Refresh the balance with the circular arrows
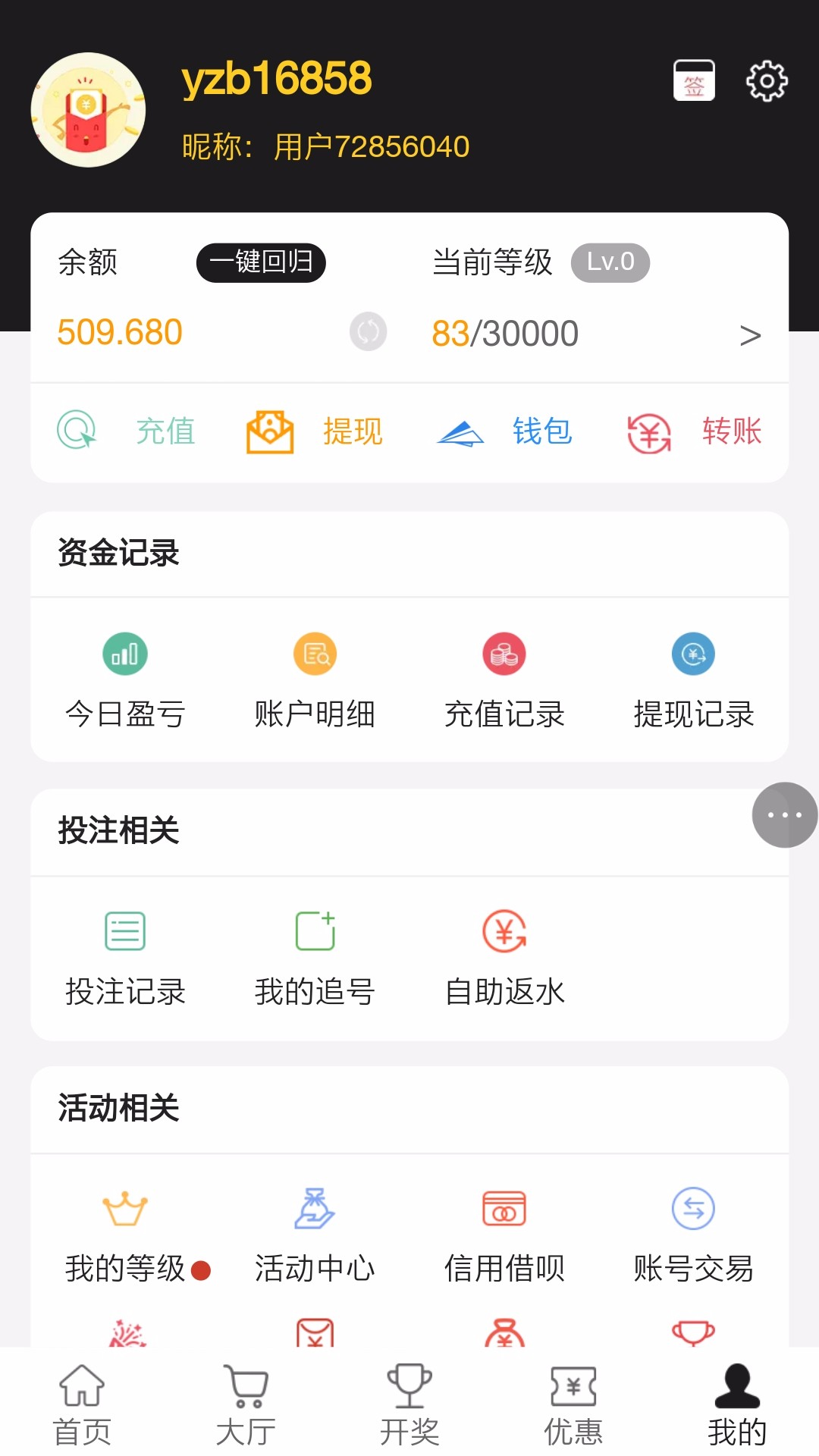The height and width of the screenshot is (1456, 819). click(x=369, y=331)
